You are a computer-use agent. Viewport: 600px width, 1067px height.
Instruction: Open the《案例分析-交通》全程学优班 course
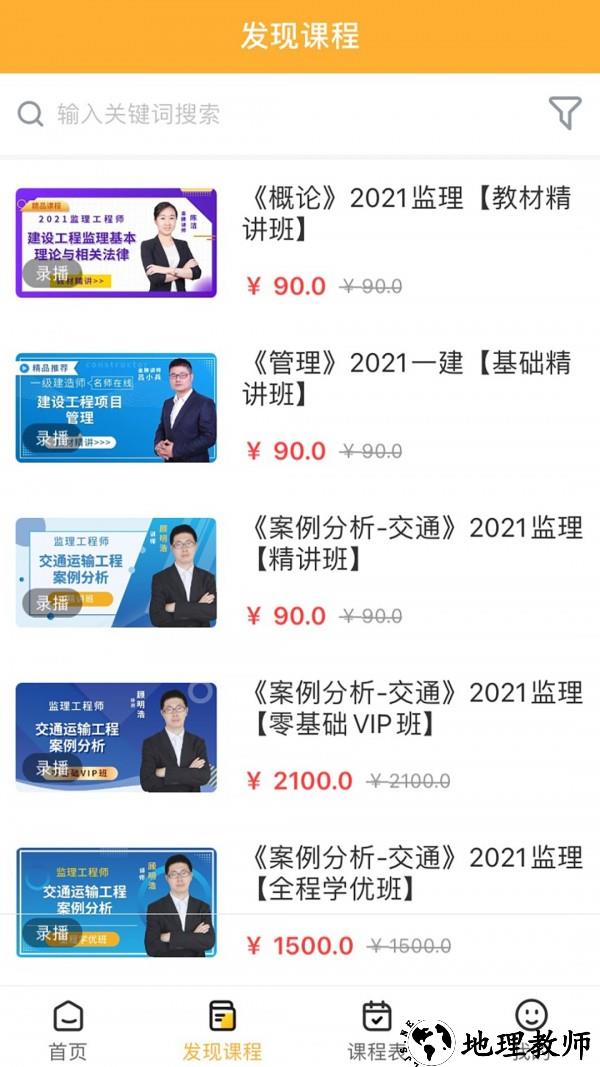point(412,872)
